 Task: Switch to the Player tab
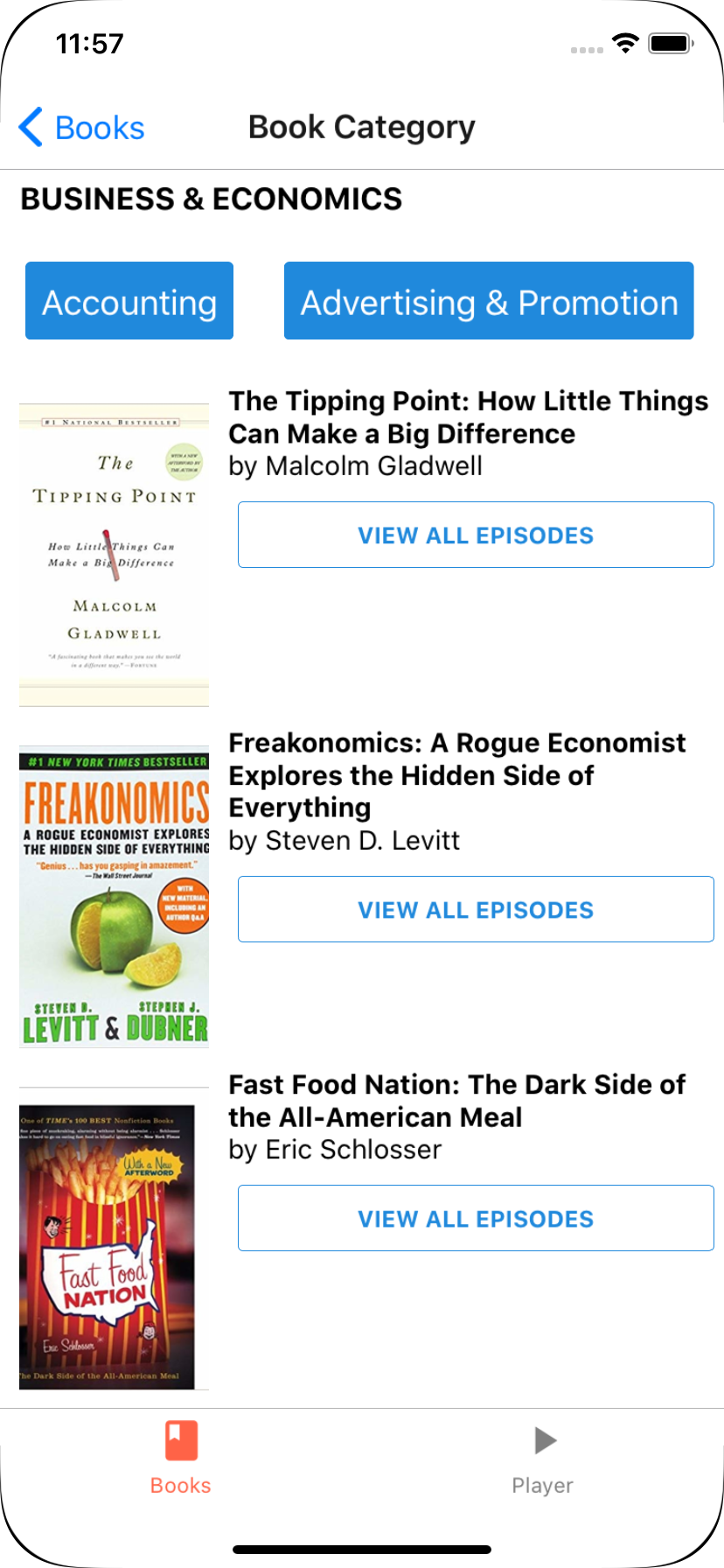[x=543, y=1458]
